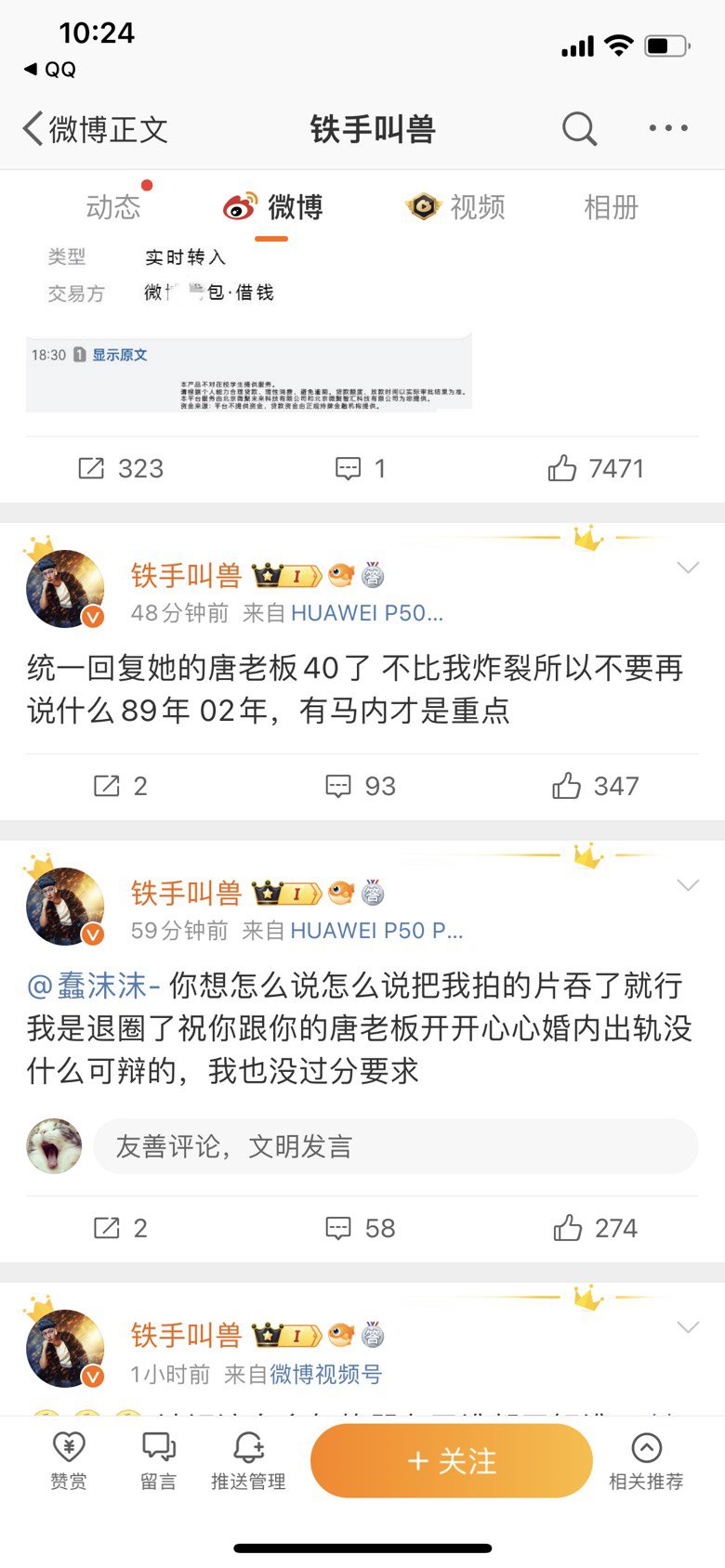
Task: Show 相关推荐 related recommendations
Action: point(646,1461)
